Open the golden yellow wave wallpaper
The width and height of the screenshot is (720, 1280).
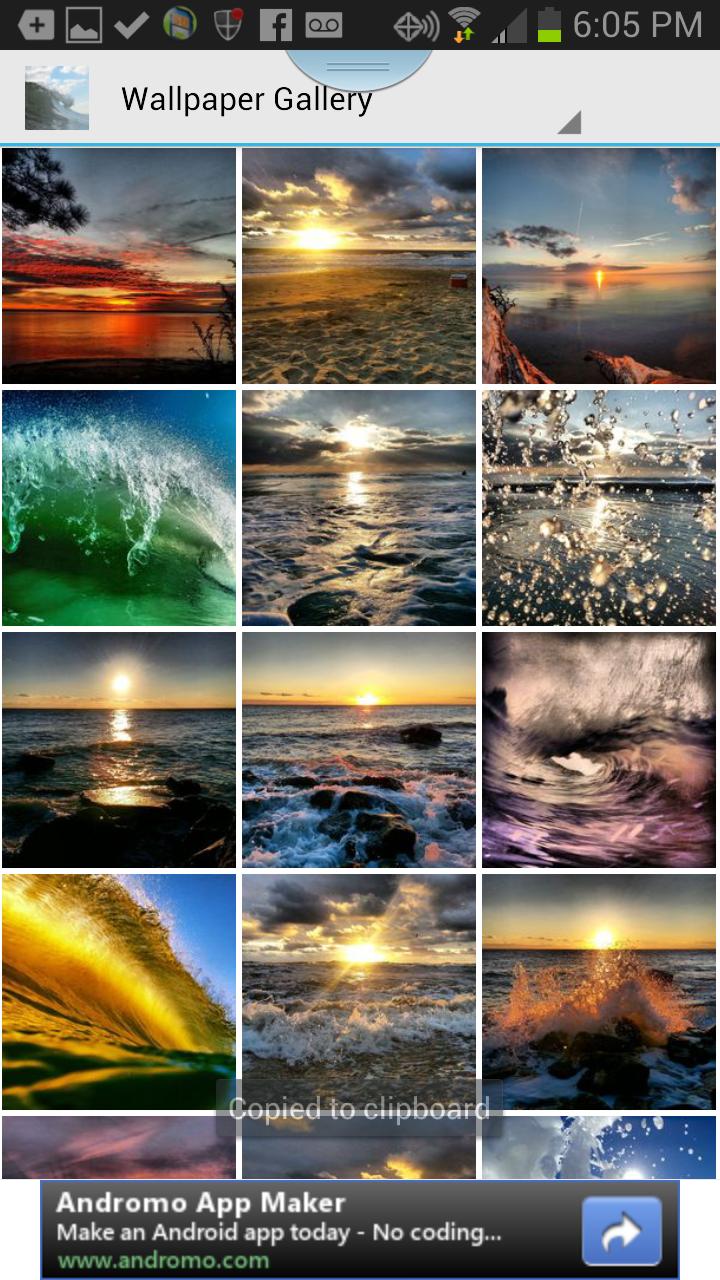[x=118, y=992]
